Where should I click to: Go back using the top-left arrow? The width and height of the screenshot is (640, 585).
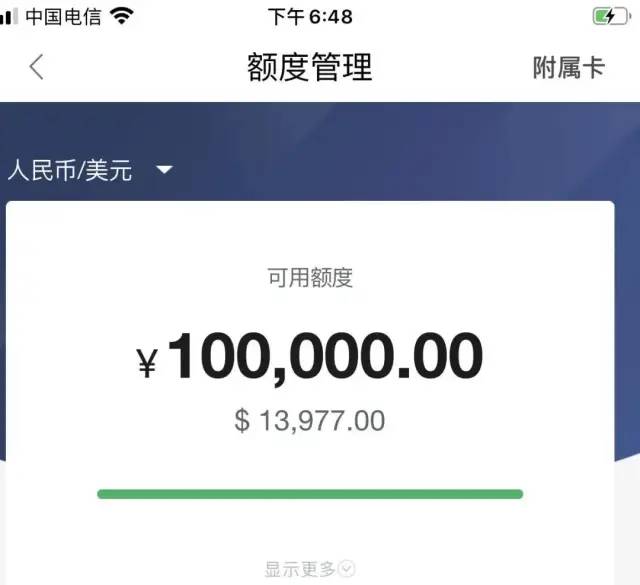point(37,67)
